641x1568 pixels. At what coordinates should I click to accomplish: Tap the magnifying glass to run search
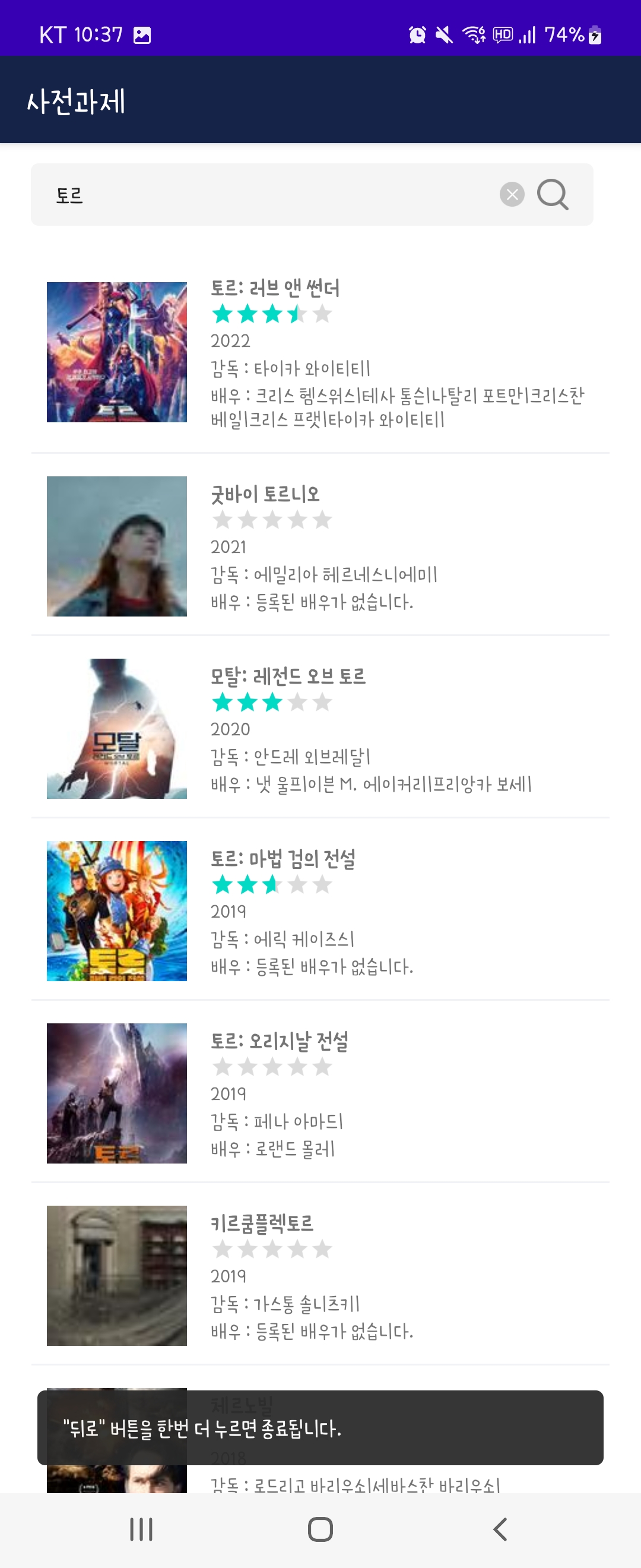click(x=554, y=195)
